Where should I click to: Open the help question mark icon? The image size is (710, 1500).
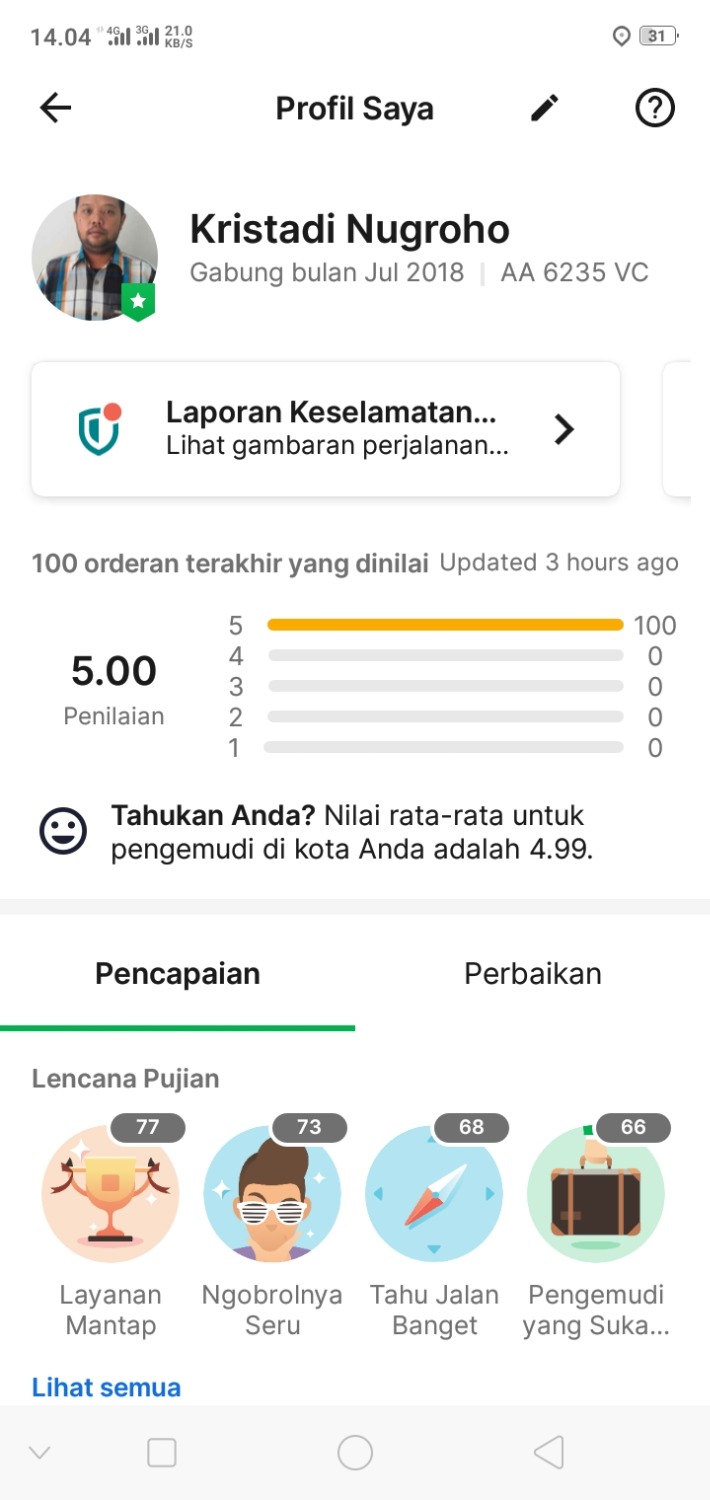pyautogui.click(x=655, y=108)
